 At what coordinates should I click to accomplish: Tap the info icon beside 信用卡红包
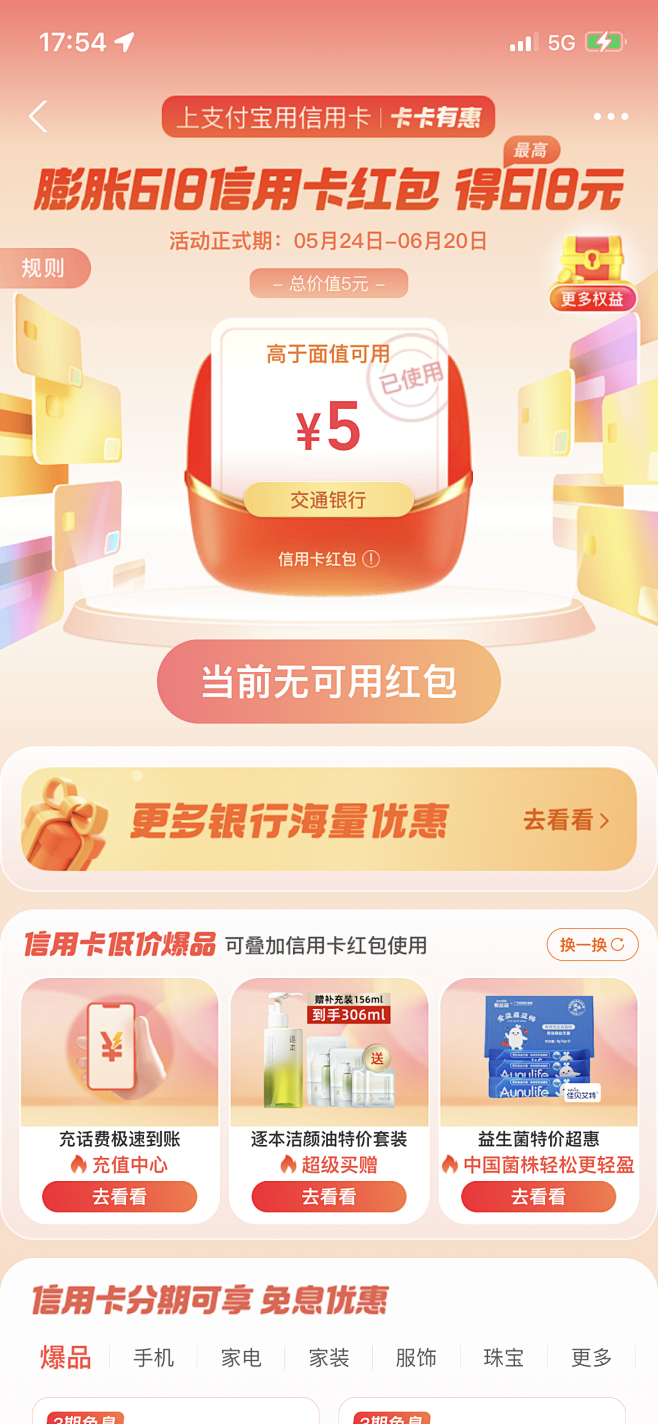371,559
